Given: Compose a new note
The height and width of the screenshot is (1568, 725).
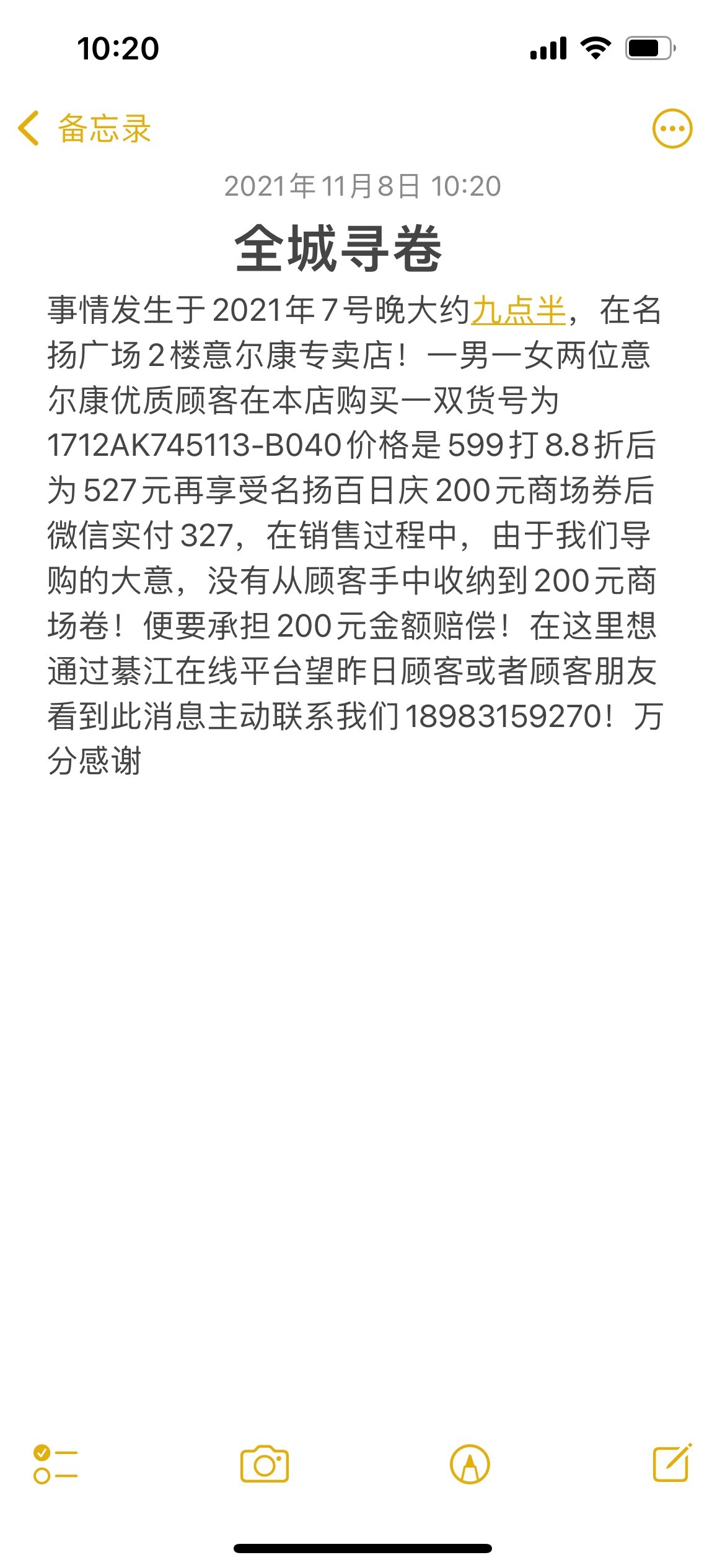Looking at the screenshot, I should pyautogui.click(x=672, y=1463).
